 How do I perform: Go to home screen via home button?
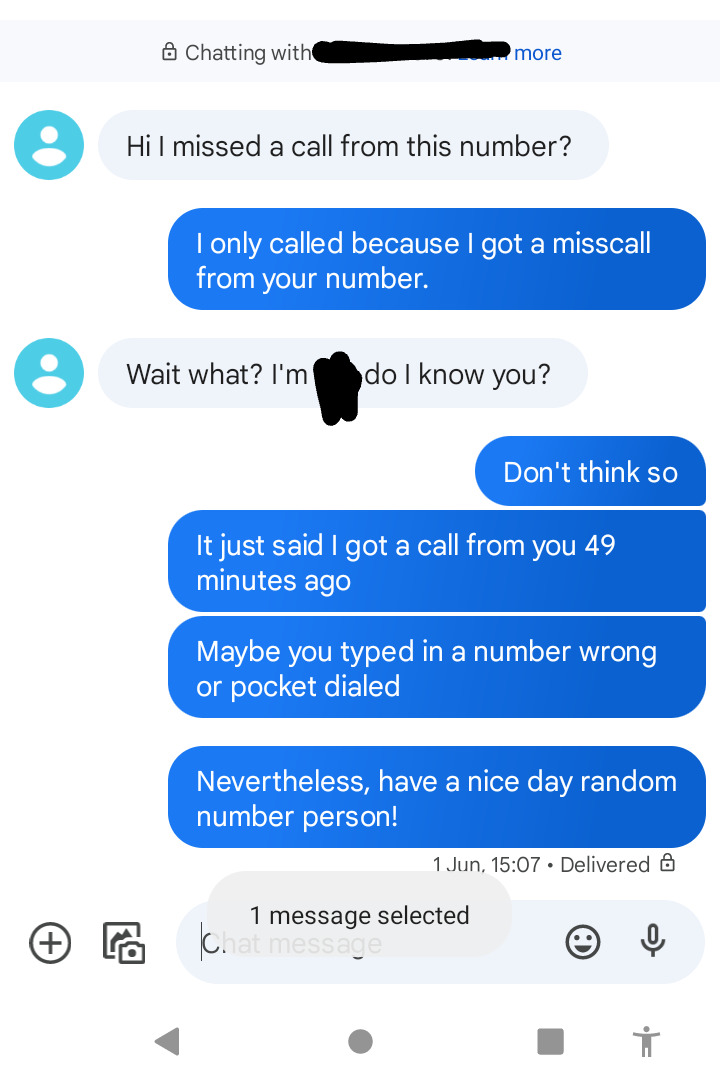click(360, 1041)
